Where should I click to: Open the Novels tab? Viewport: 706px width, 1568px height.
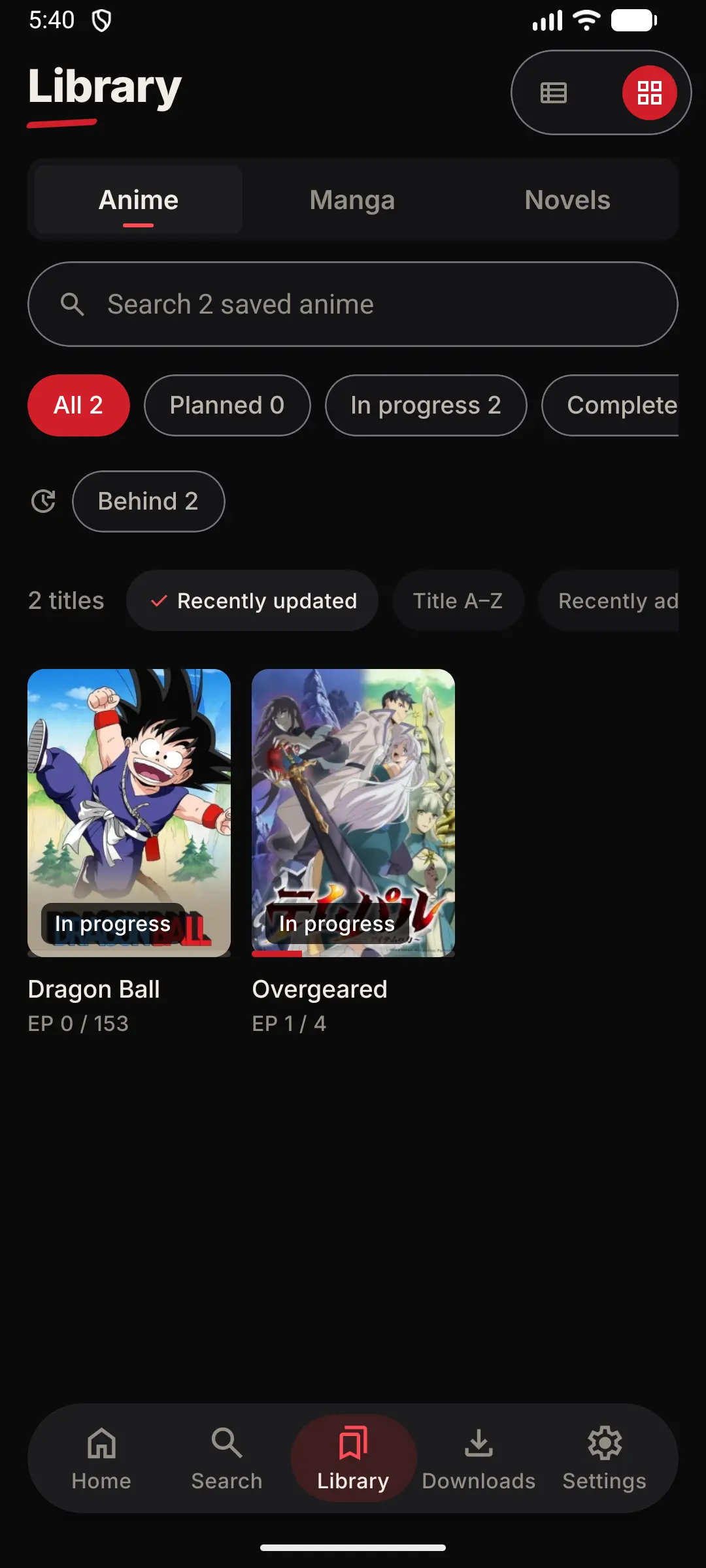[567, 200]
